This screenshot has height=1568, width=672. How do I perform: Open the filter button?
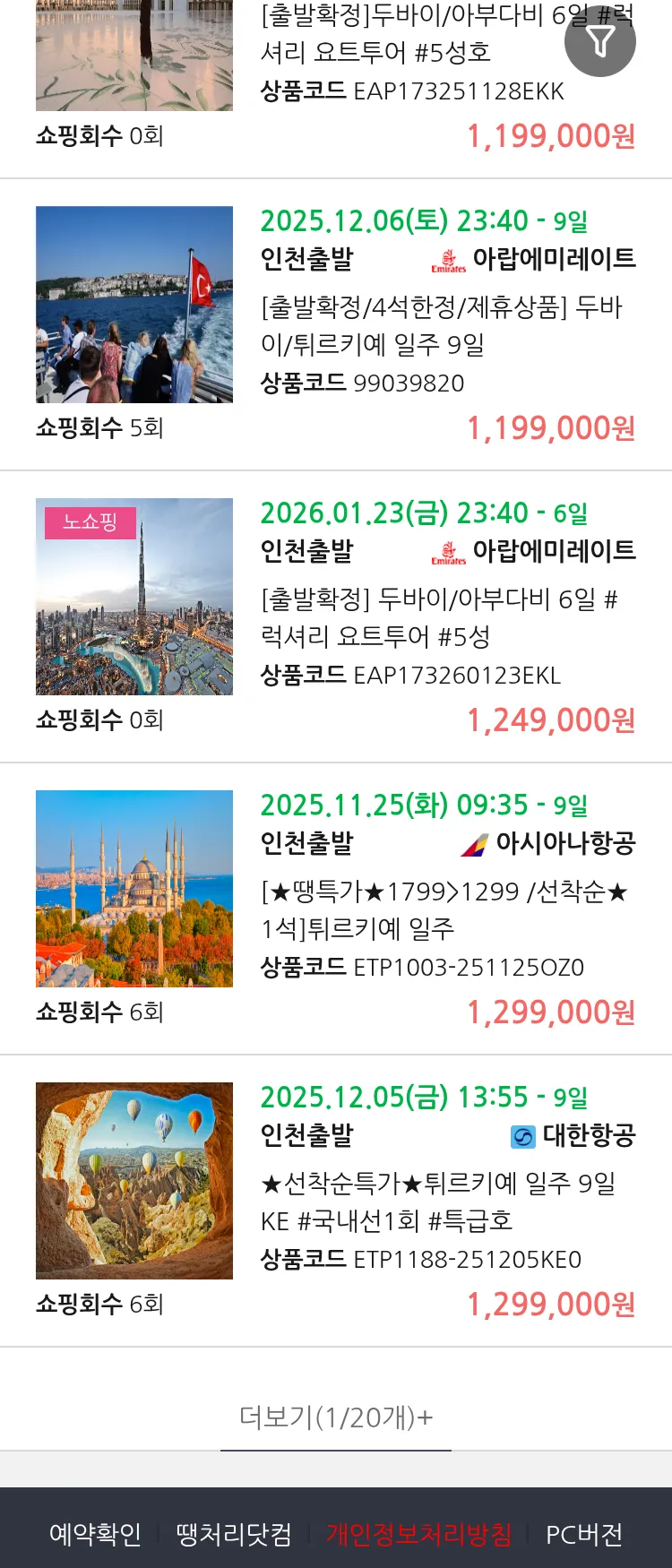600,41
